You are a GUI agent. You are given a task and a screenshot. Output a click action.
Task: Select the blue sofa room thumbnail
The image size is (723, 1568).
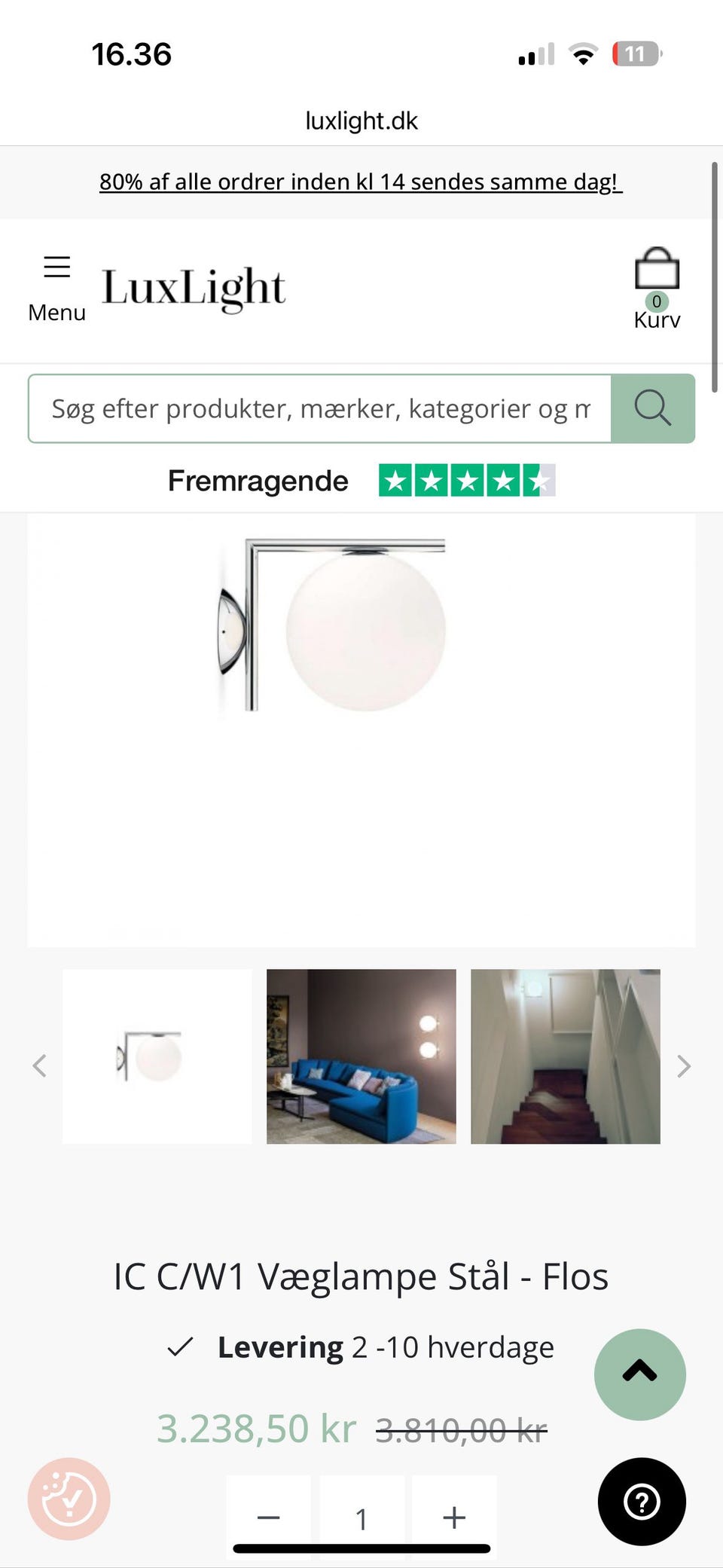click(361, 1056)
